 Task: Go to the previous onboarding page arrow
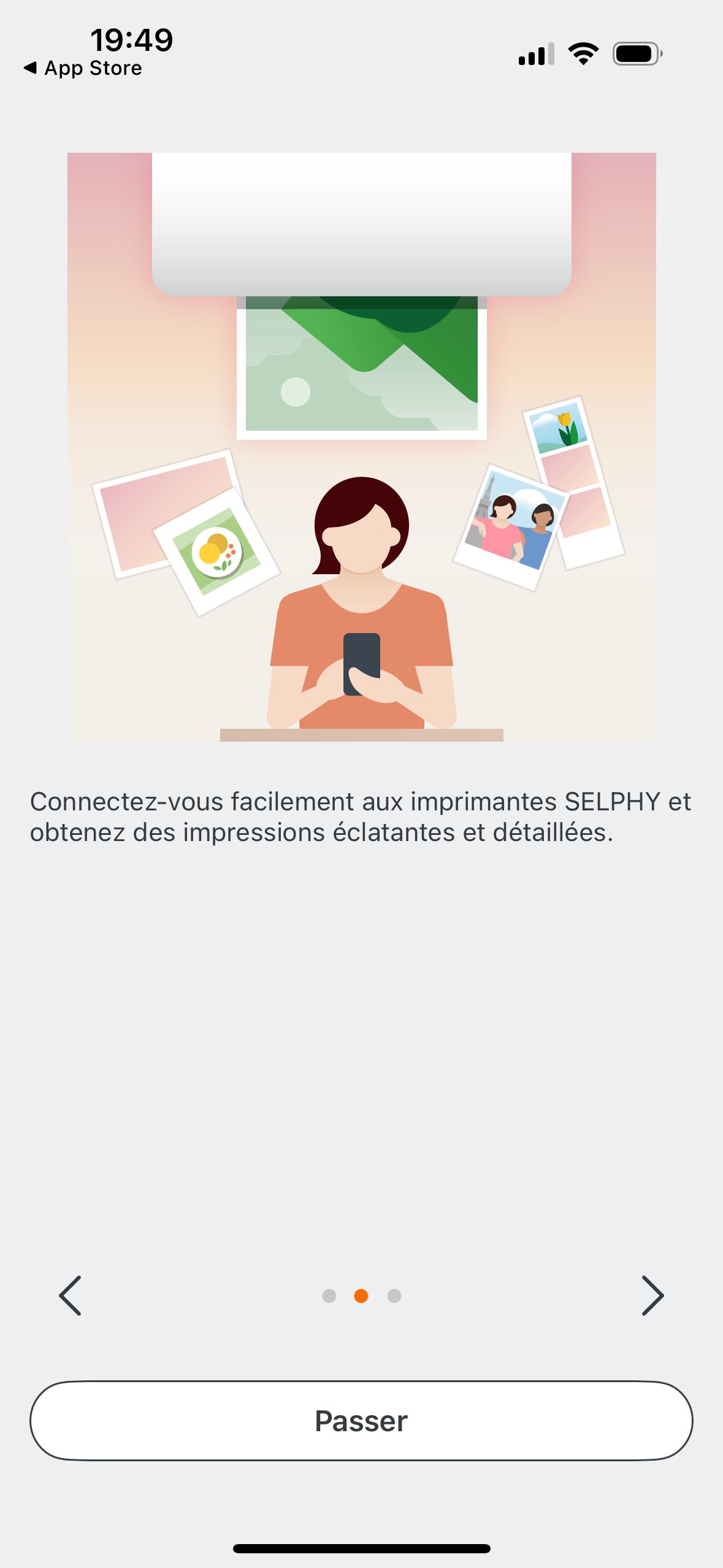point(70,1296)
